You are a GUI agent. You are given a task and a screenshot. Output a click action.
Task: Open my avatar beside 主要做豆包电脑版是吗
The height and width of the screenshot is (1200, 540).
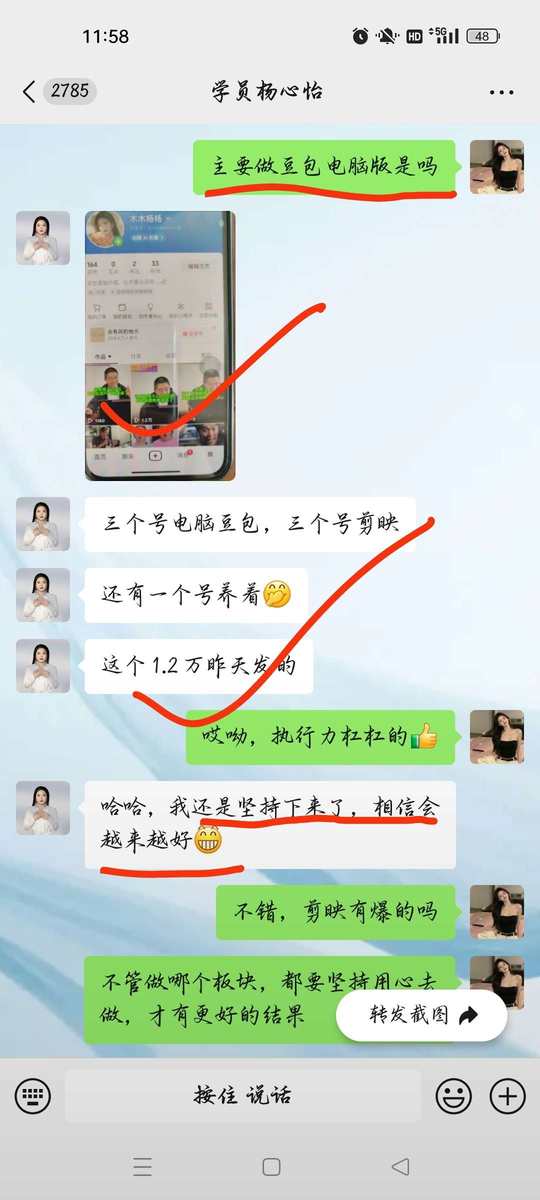[x=497, y=167]
